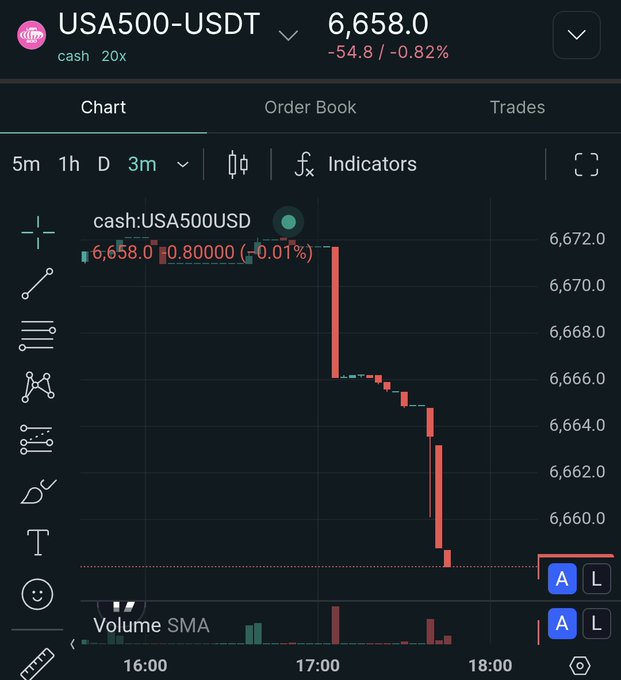The width and height of the screenshot is (621, 680).
Task: Select the crosshair cursor tool
Action: tap(38, 232)
